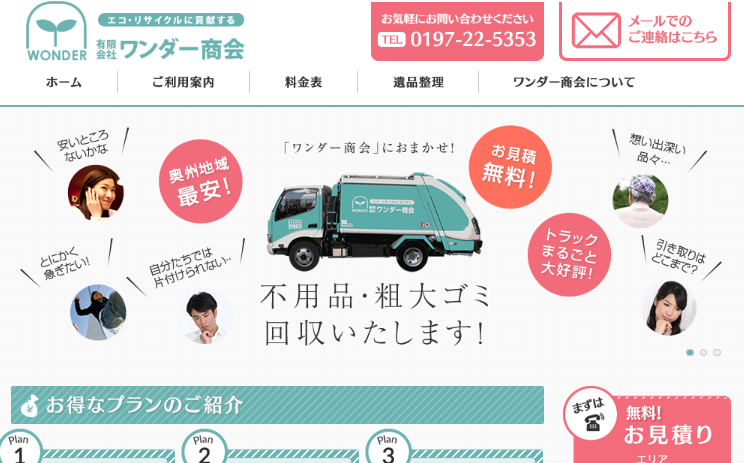Open the ワンダー商会 logo home link

tap(135, 33)
